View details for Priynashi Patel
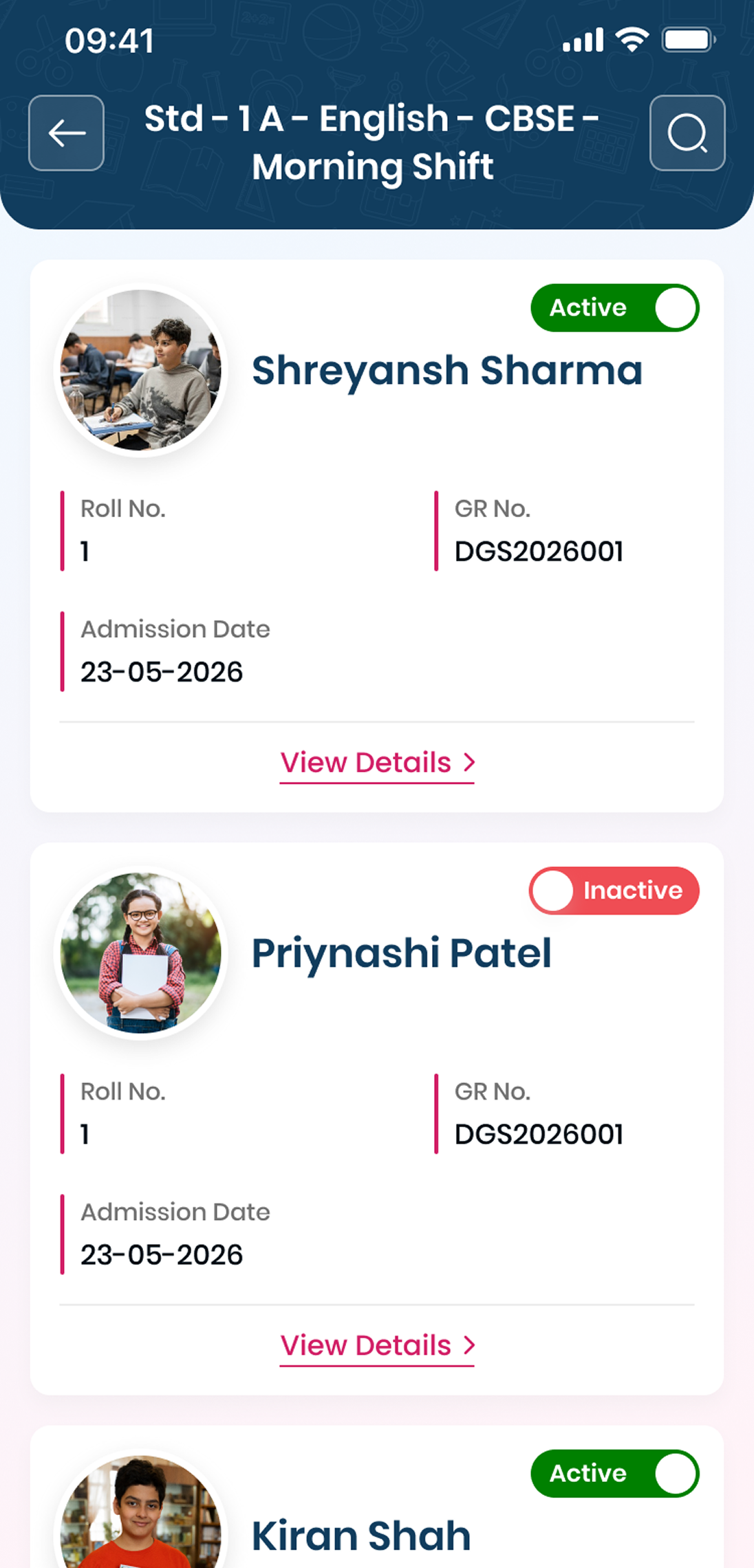 377,1345
